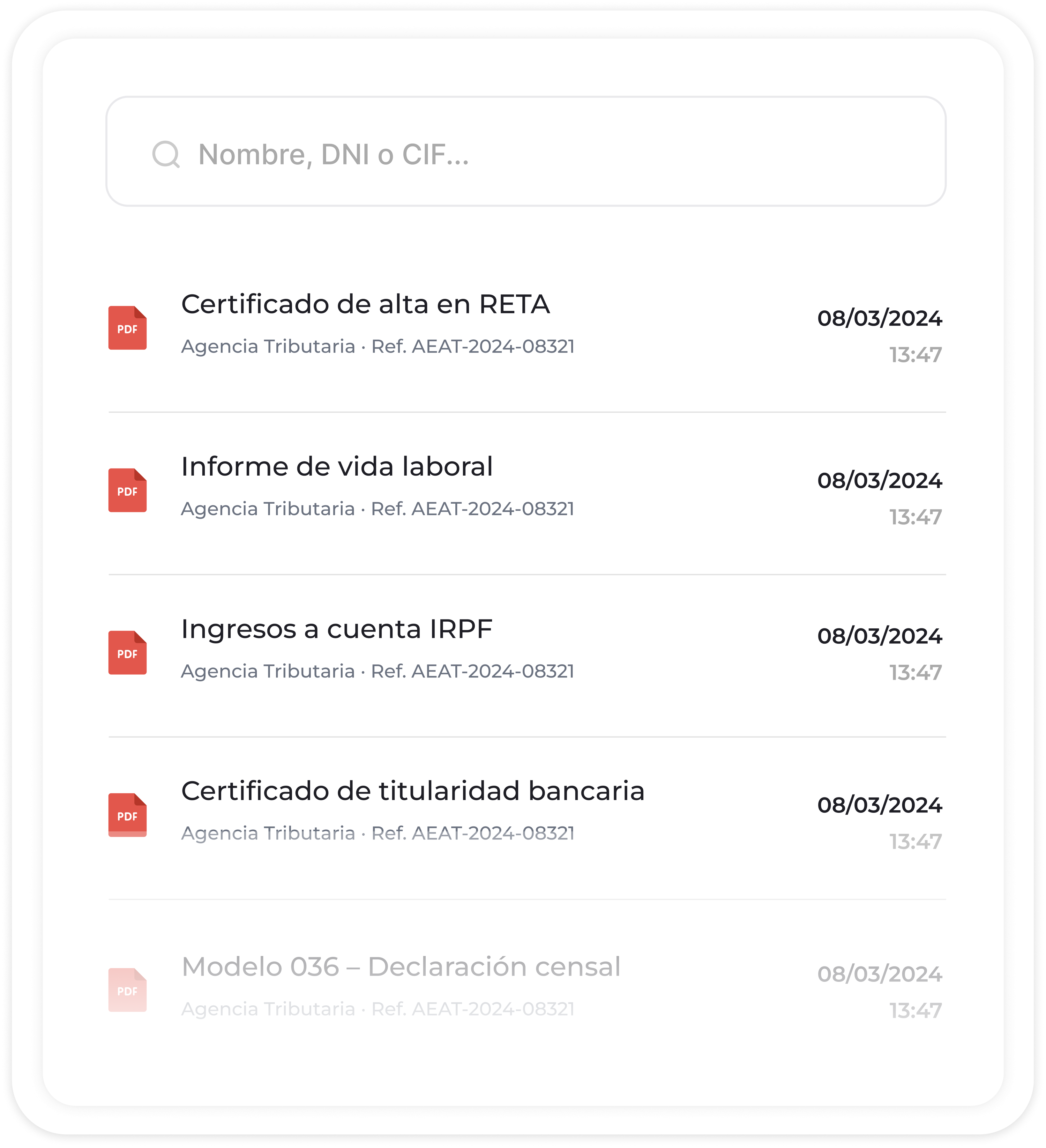Open Certificado de titularidad bancaria document

click(413, 790)
